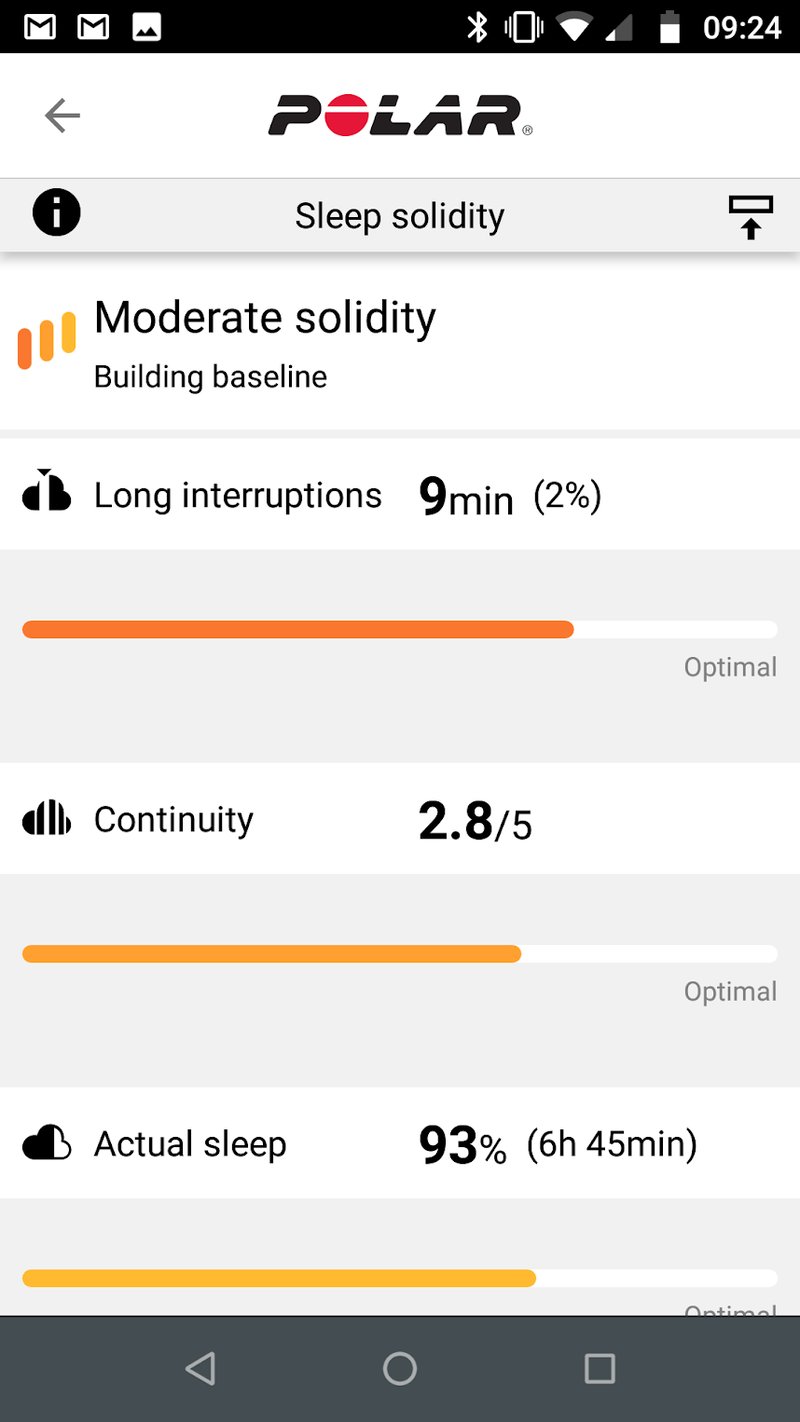Tap the system back button
This screenshot has width=800, height=1422.
[x=201, y=1368]
